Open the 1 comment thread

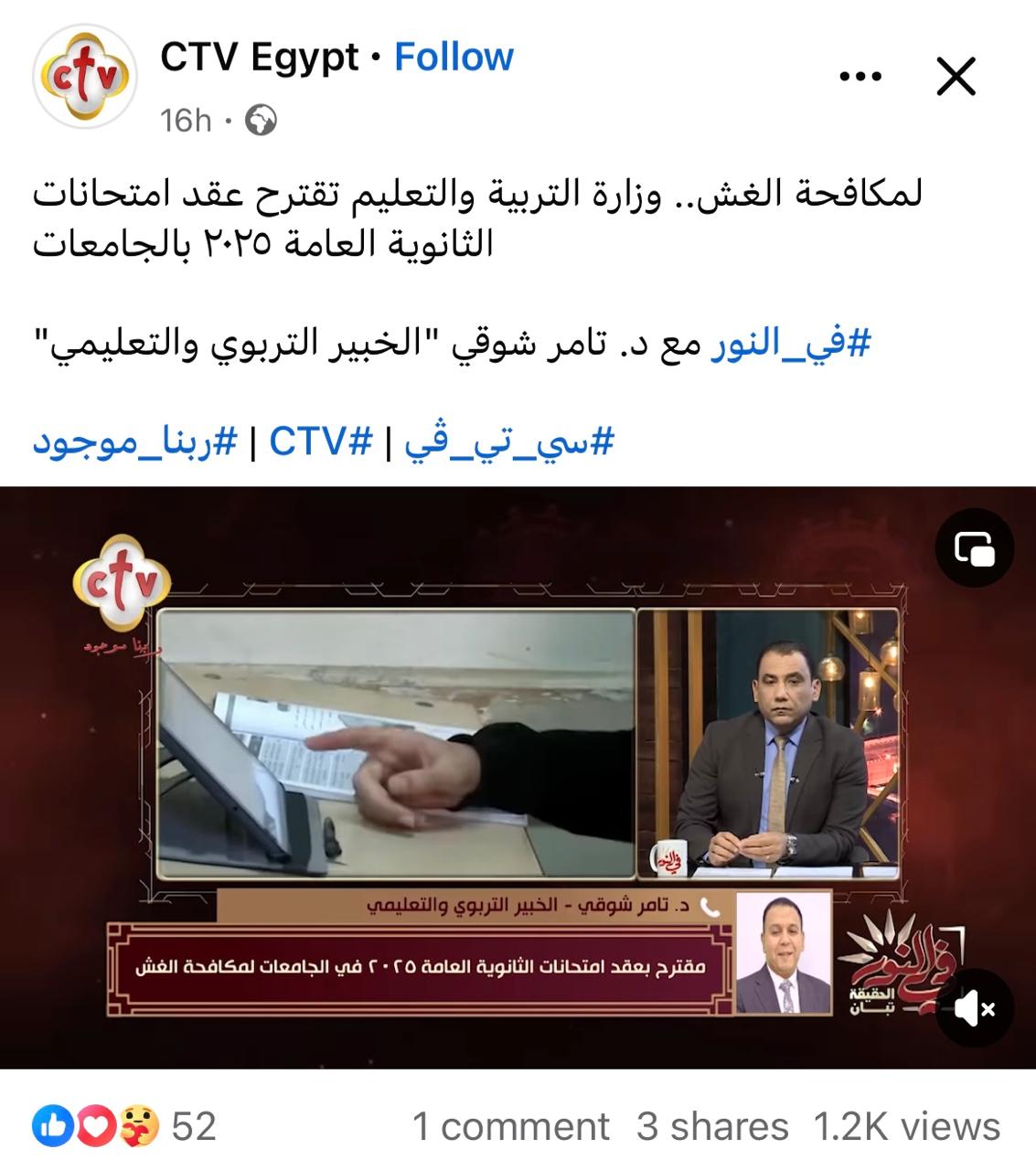(510, 1126)
